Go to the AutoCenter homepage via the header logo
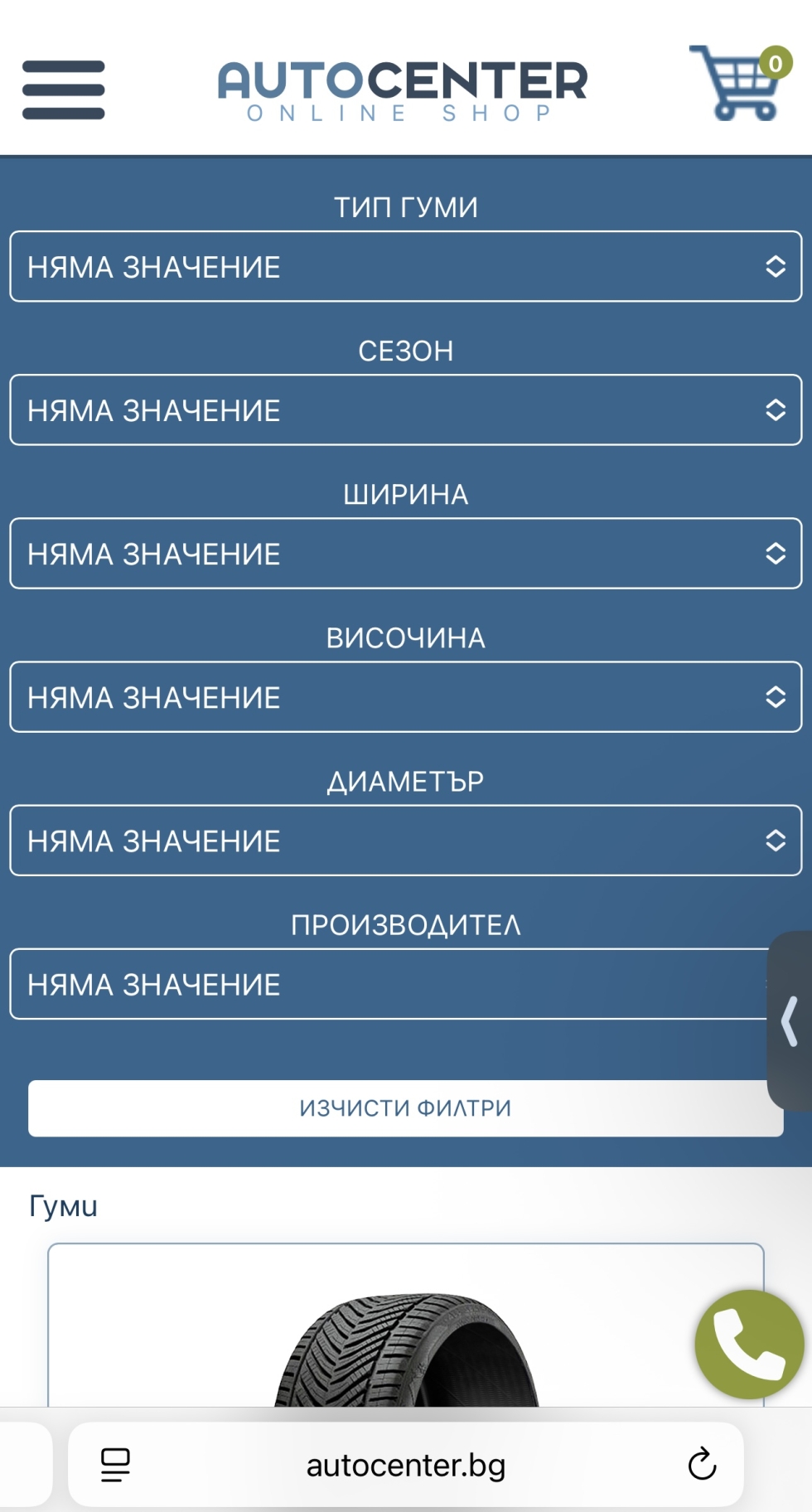 point(403,91)
